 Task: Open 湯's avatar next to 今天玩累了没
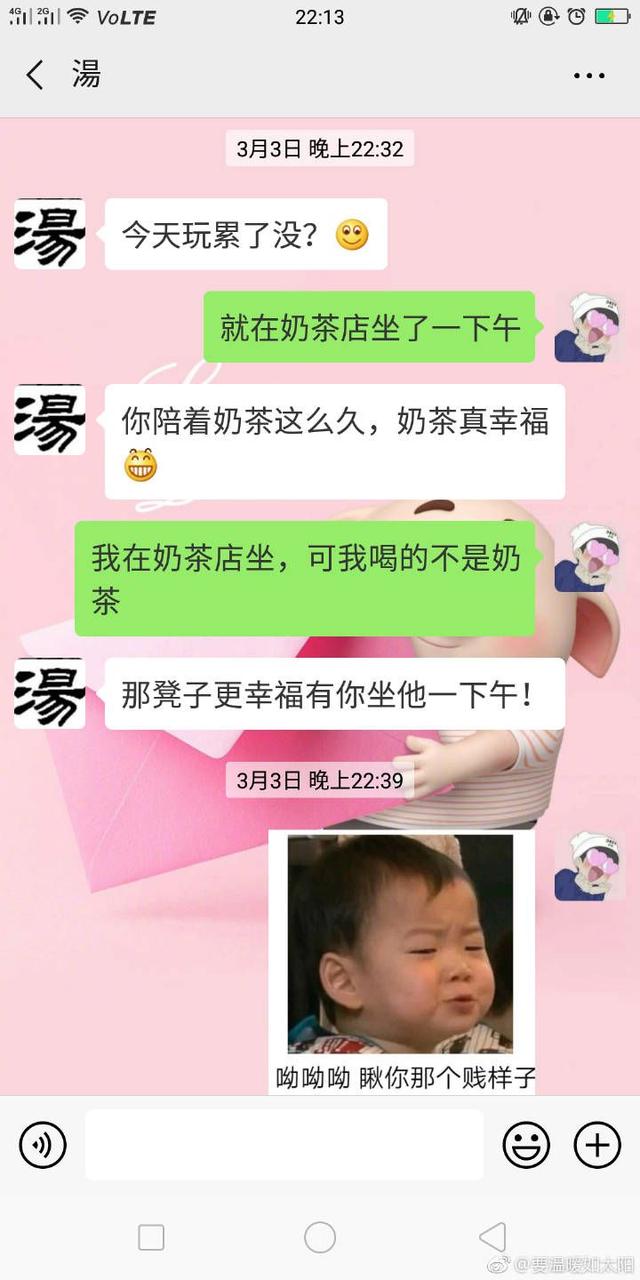coord(50,234)
